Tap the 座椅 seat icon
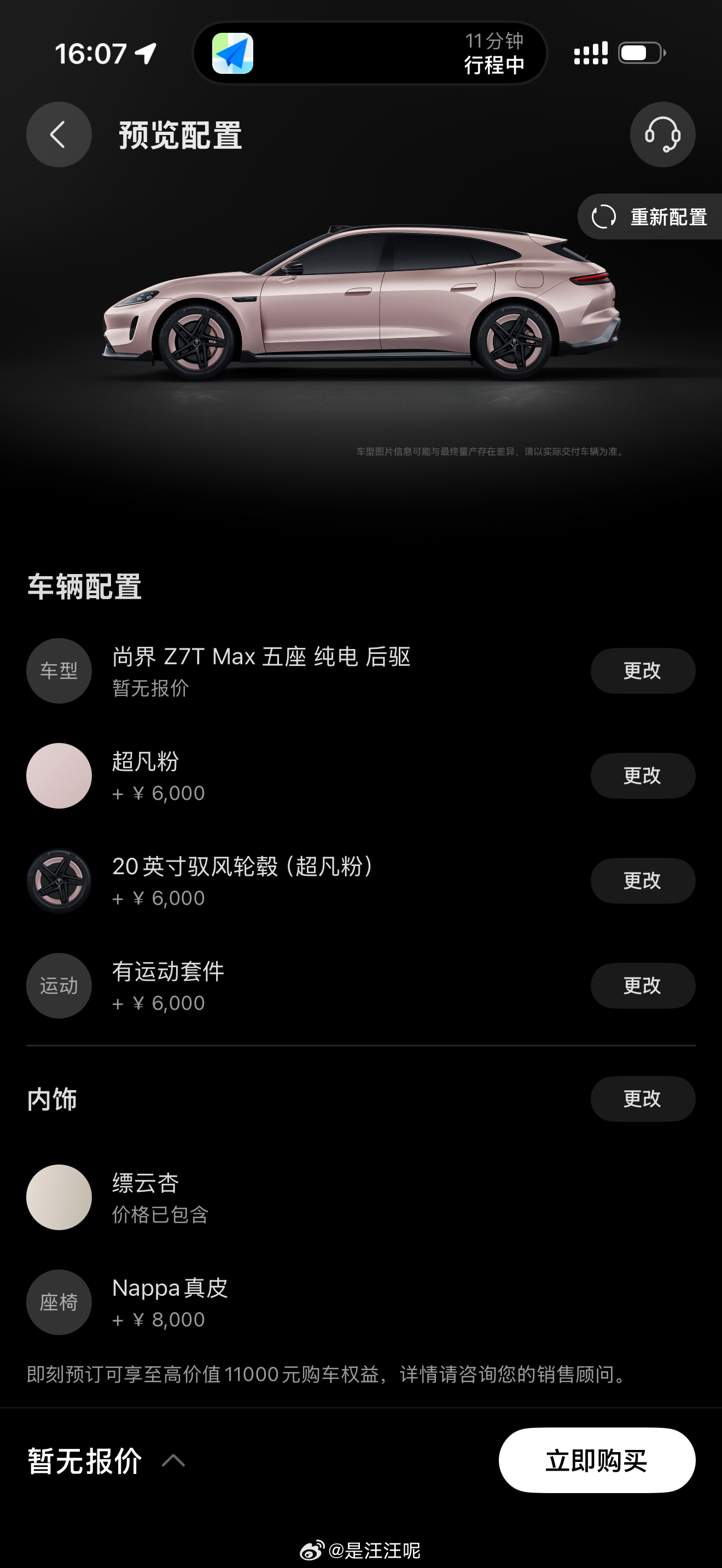Screen dimensions: 722x1568 (59, 1303)
